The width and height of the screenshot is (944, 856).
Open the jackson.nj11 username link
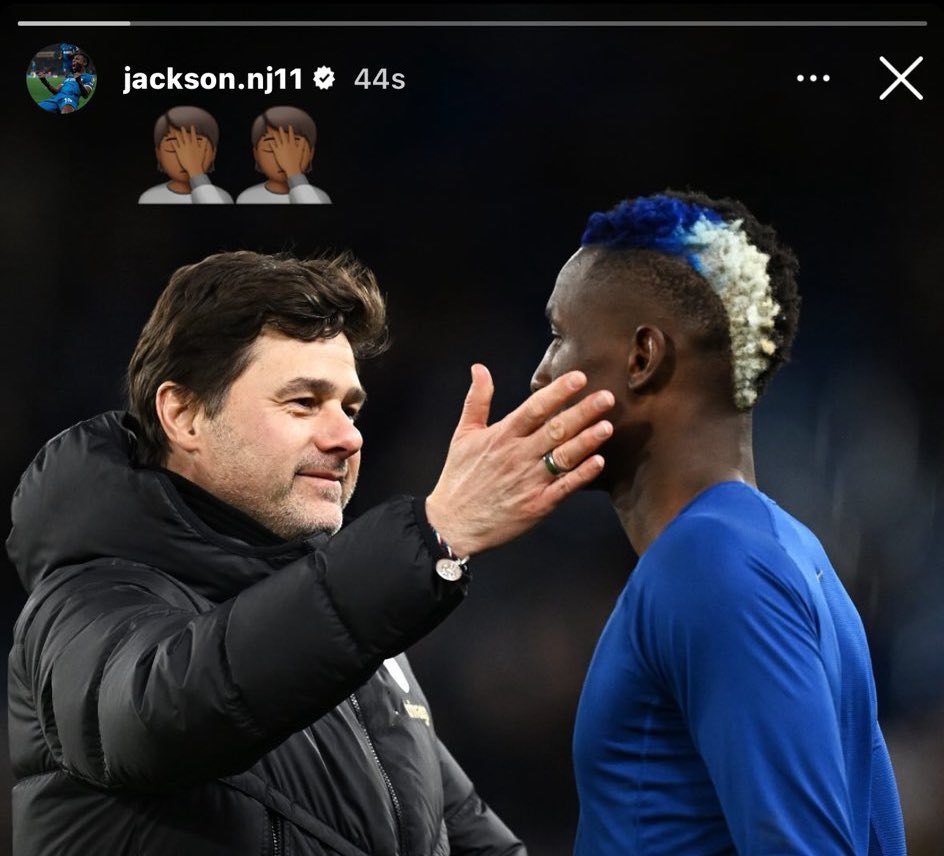pyautogui.click(x=212, y=79)
